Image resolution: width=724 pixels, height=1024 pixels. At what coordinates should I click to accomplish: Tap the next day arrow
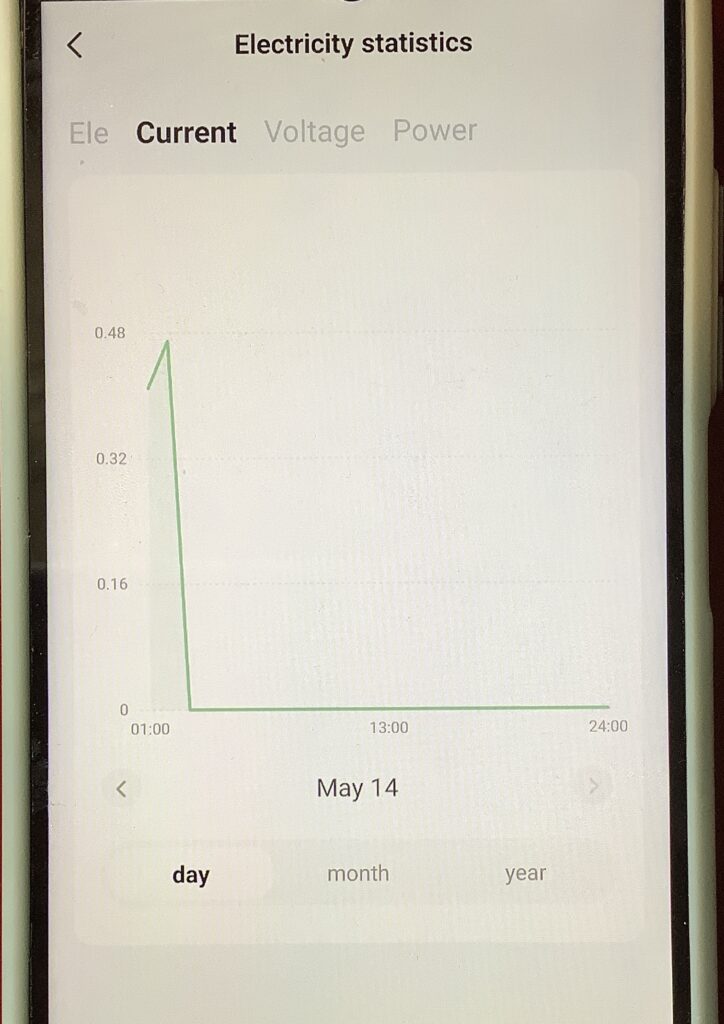tap(593, 787)
